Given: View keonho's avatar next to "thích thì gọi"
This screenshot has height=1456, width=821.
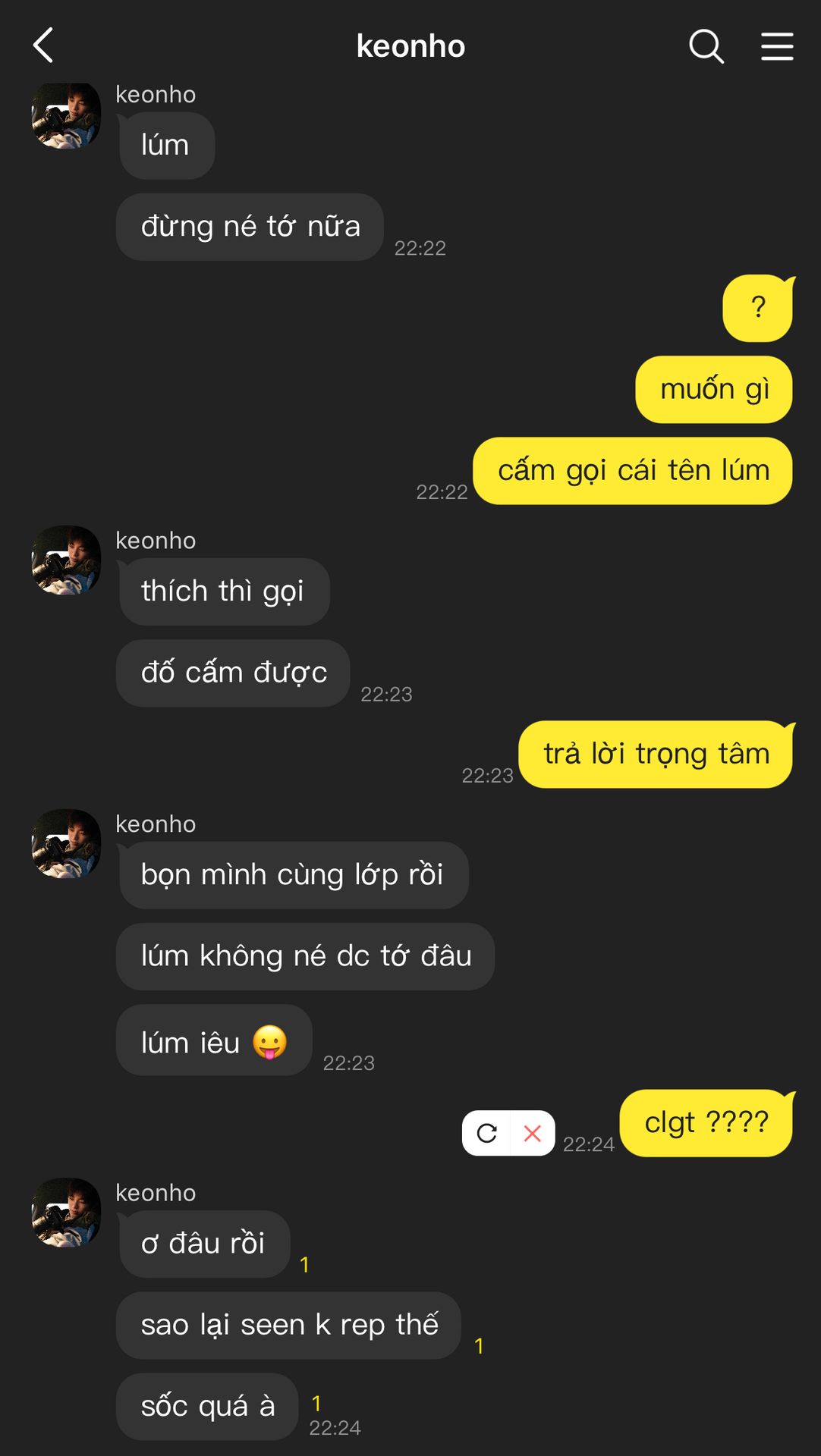Looking at the screenshot, I should pyautogui.click(x=66, y=560).
